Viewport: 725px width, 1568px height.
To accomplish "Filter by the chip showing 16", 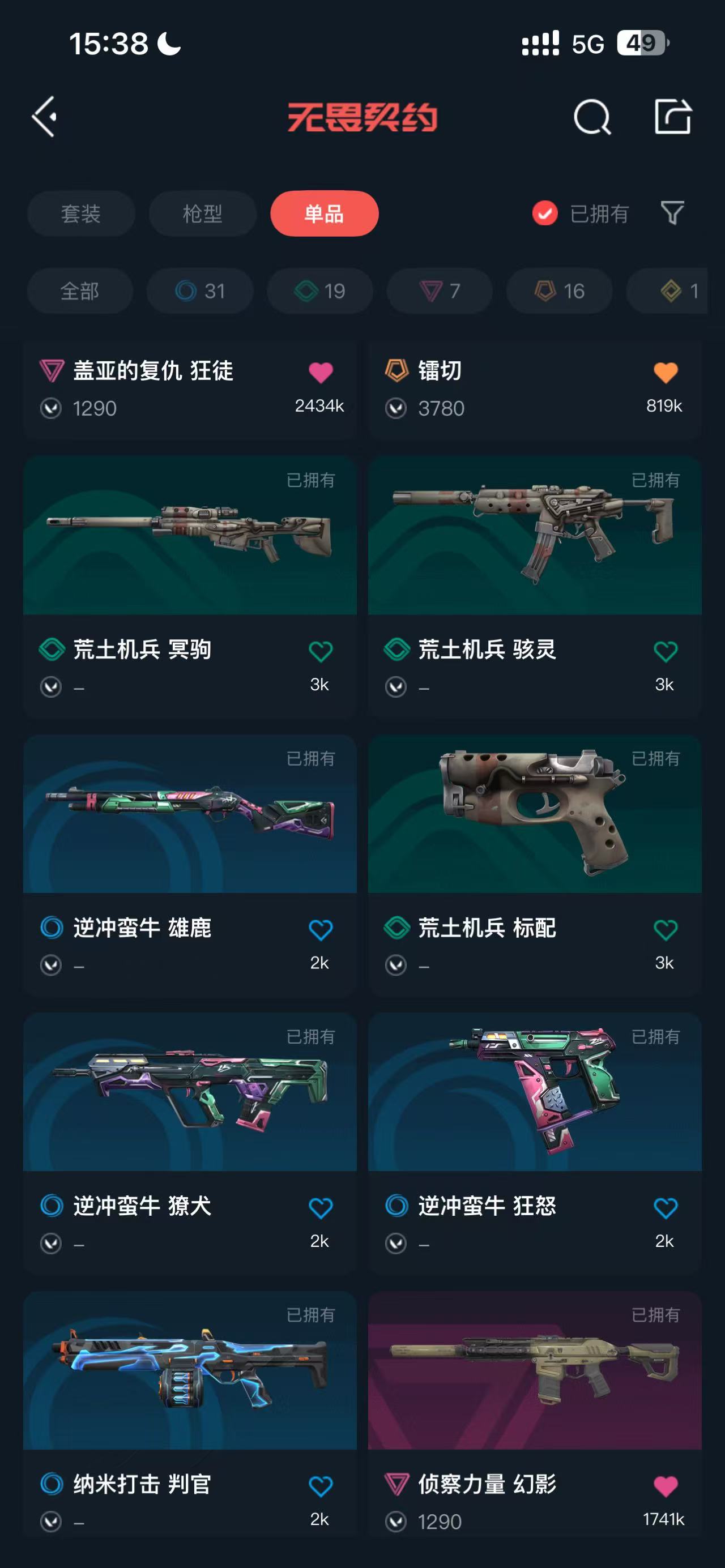I will [560, 291].
